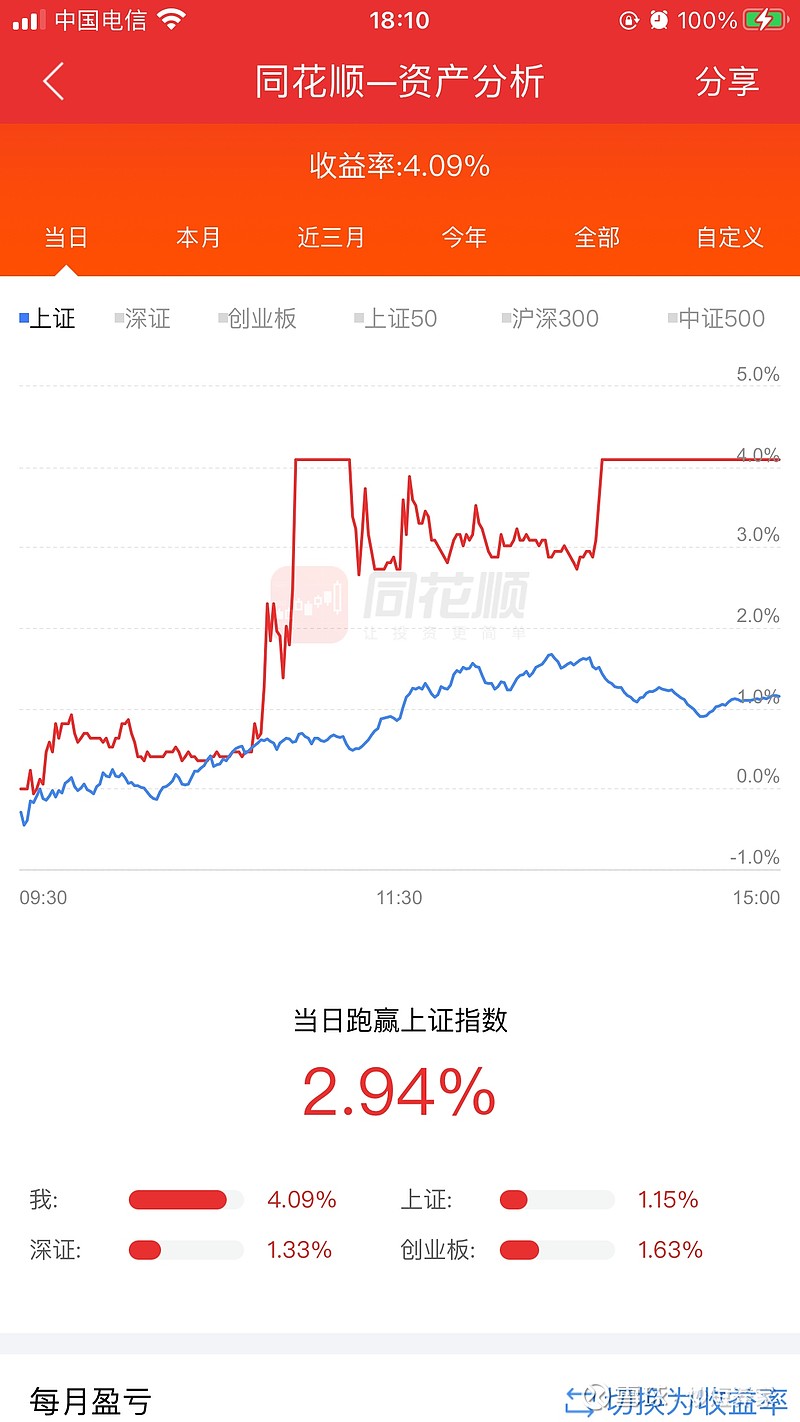Viewport: 800px width, 1422px height.
Task: Choose the 自定义 custom period tab
Action: click(x=730, y=238)
